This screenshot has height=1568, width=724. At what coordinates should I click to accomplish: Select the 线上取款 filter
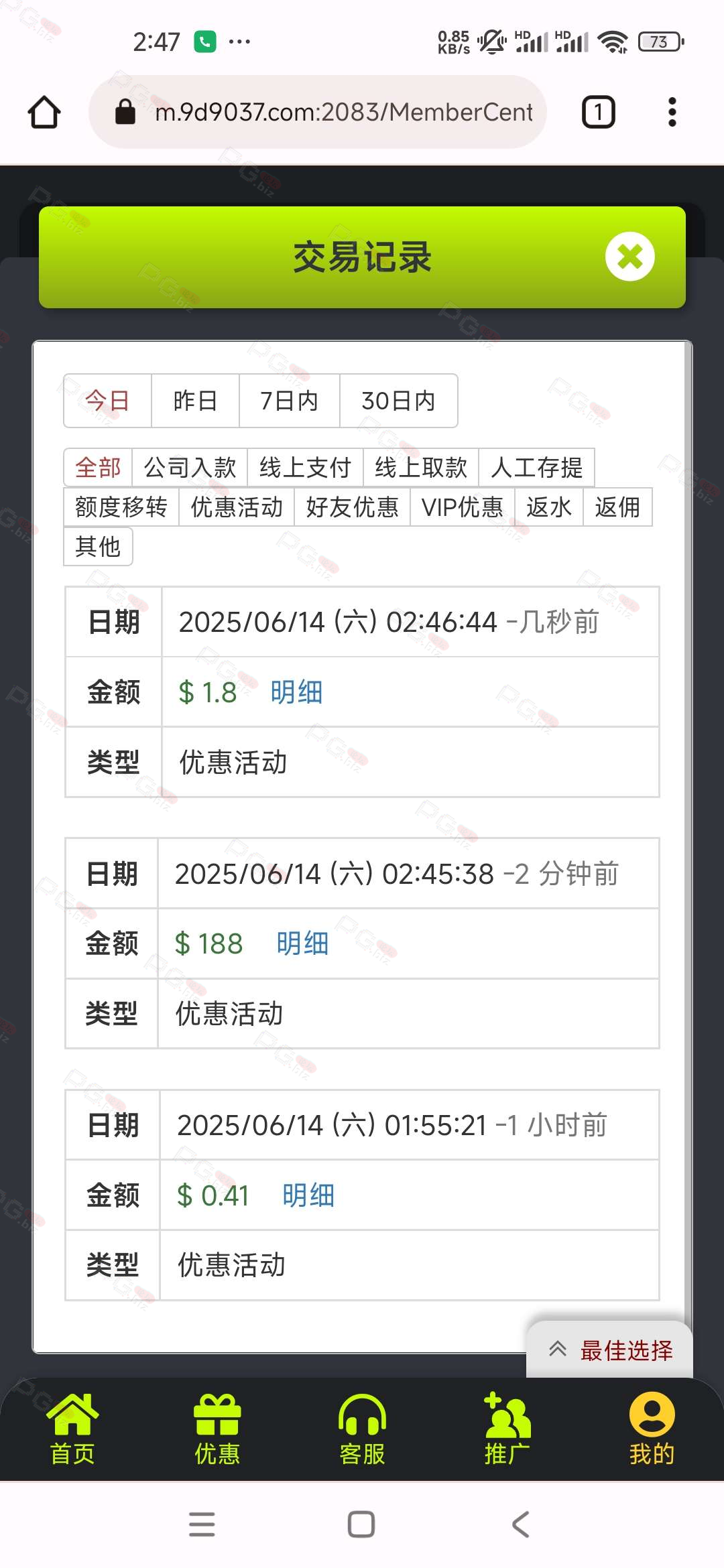coord(420,467)
